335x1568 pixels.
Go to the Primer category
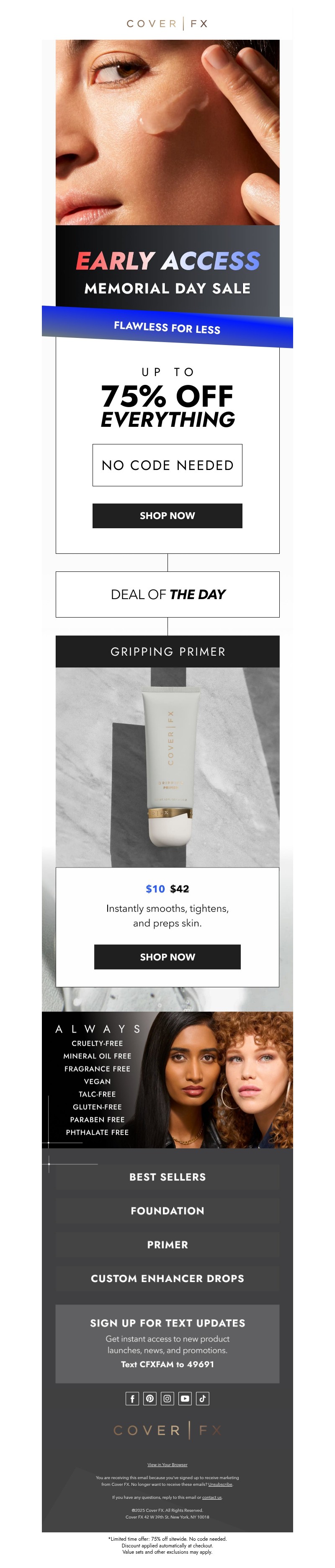(167, 1245)
